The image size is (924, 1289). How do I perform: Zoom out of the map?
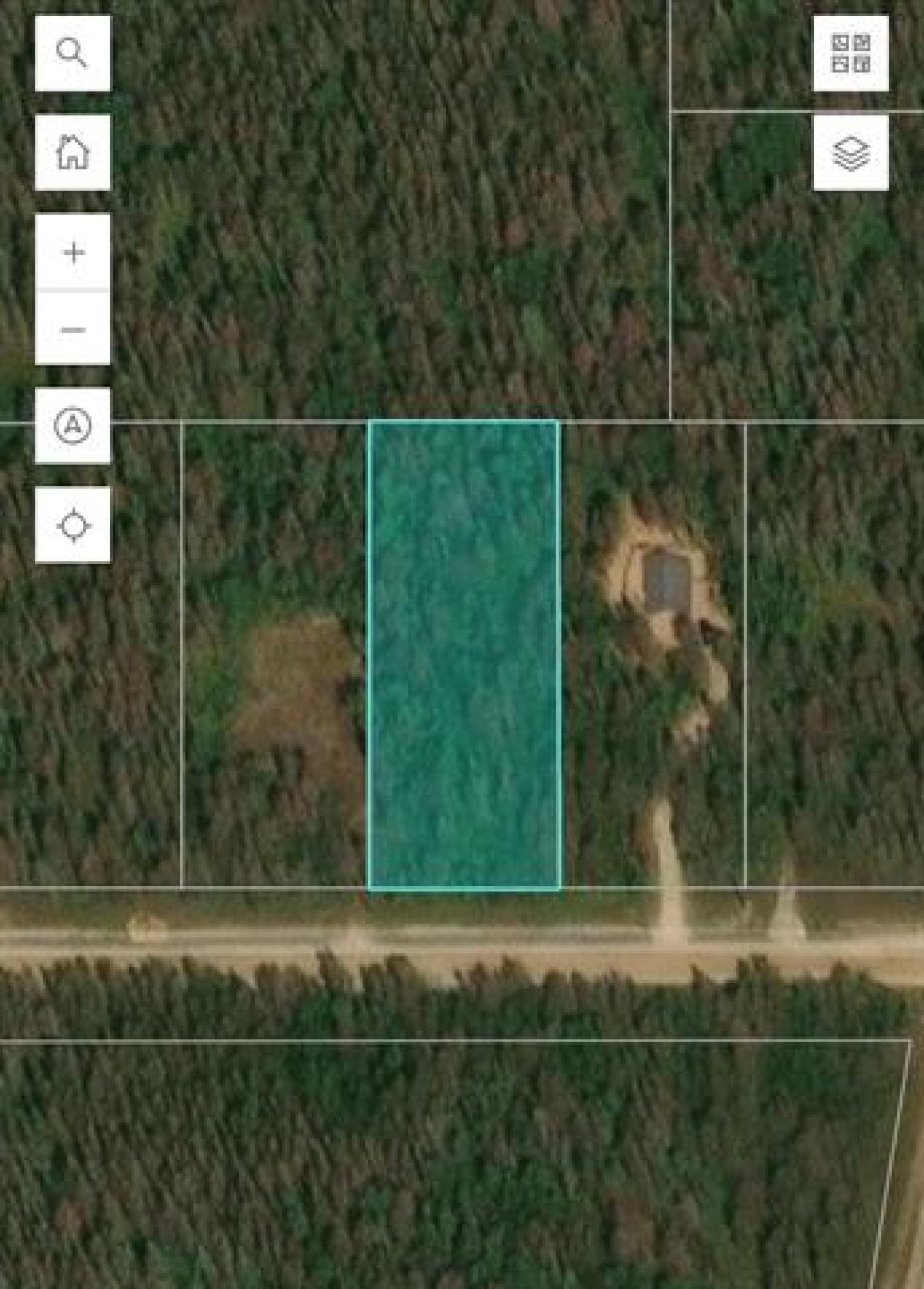coord(73,329)
